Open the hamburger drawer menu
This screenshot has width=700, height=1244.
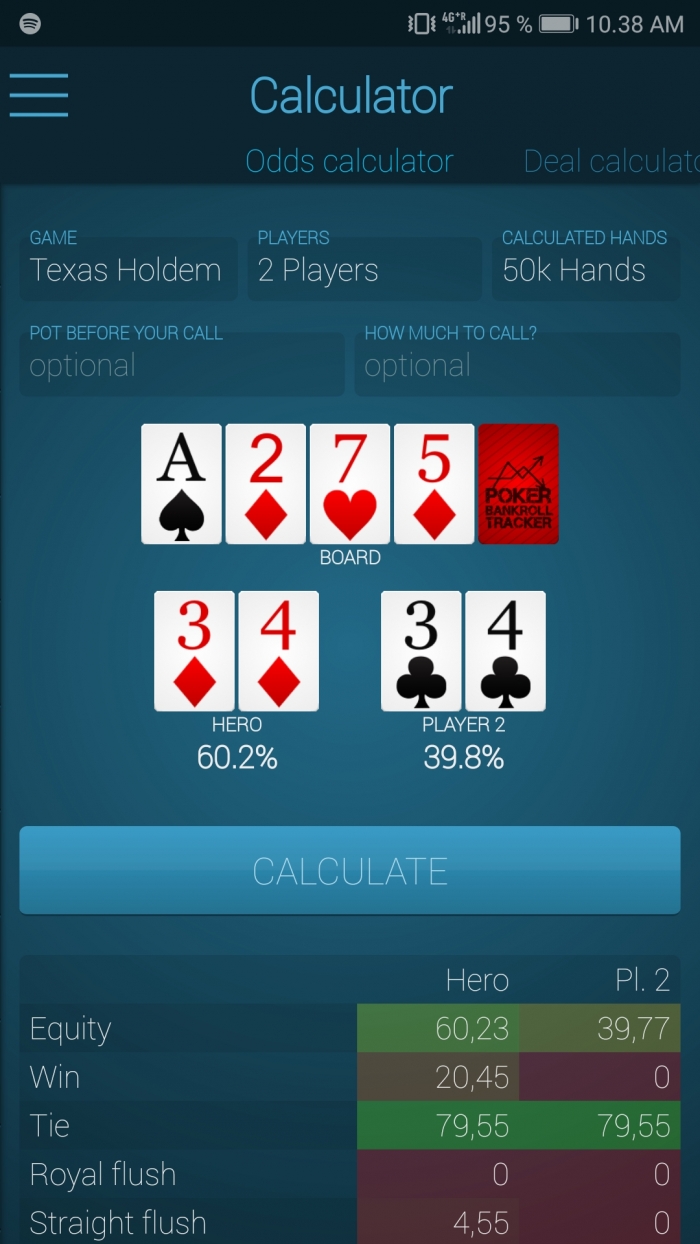39,96
